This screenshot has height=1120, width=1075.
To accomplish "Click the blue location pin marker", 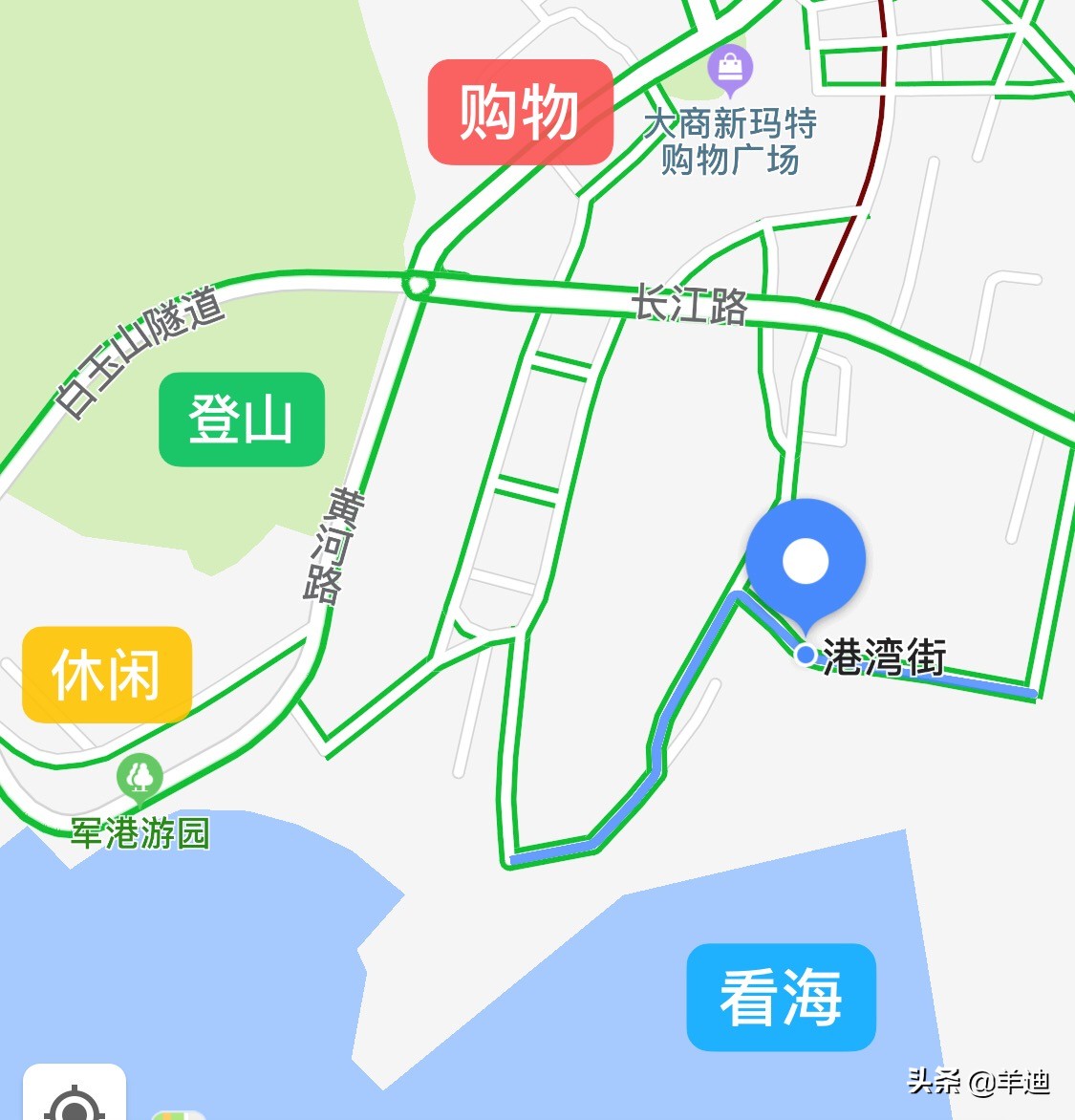I will pos(807,559).
